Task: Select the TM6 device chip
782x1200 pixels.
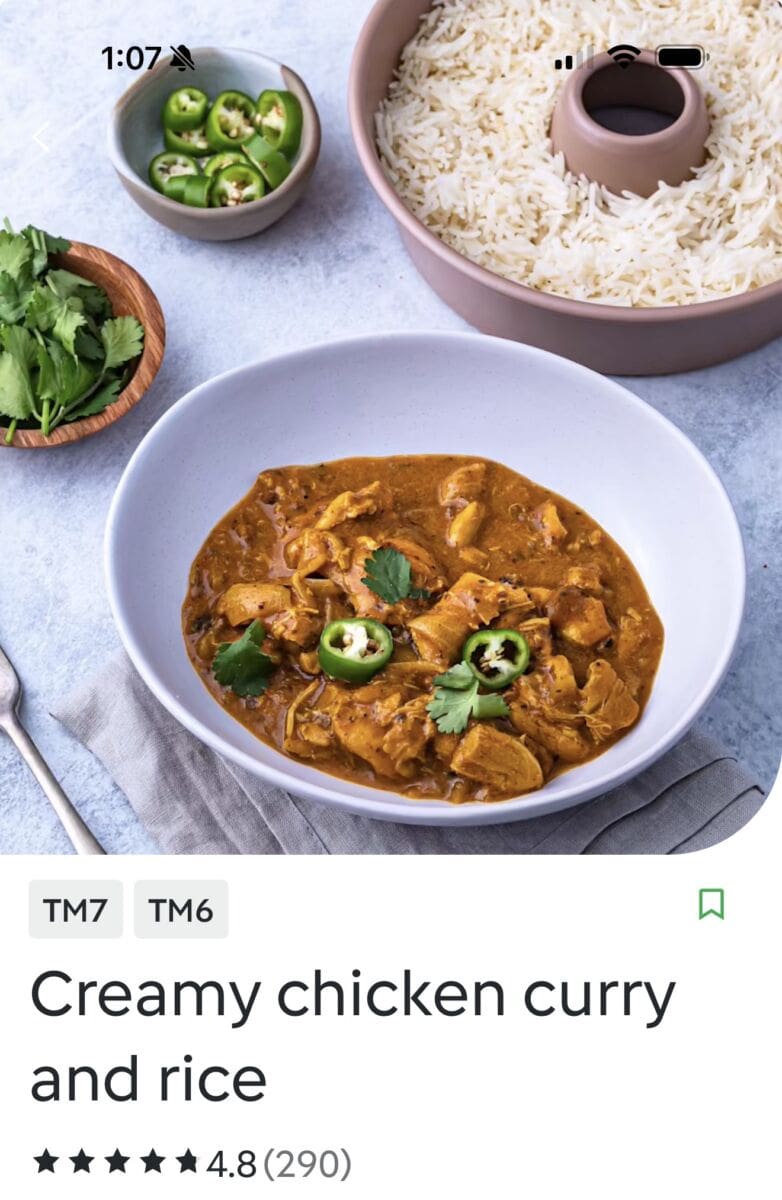Action: (x=181, y=910)
